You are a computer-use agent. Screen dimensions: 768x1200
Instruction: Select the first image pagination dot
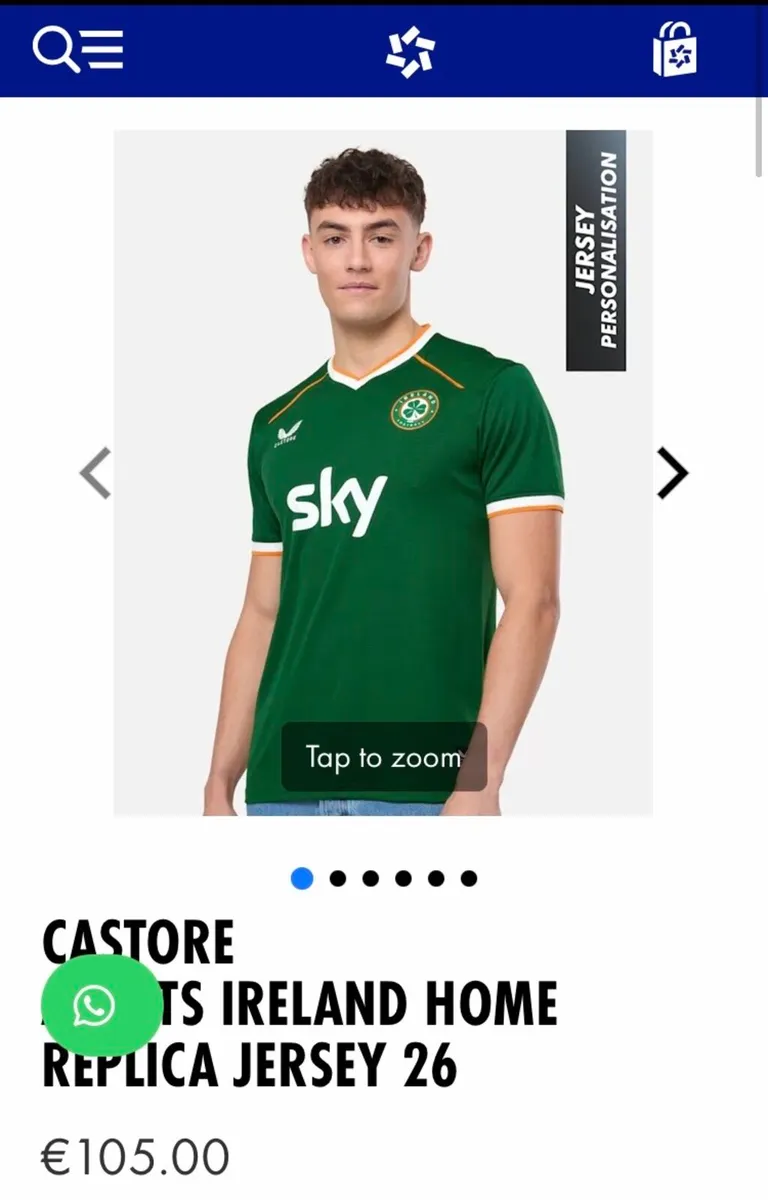point(302,879)
